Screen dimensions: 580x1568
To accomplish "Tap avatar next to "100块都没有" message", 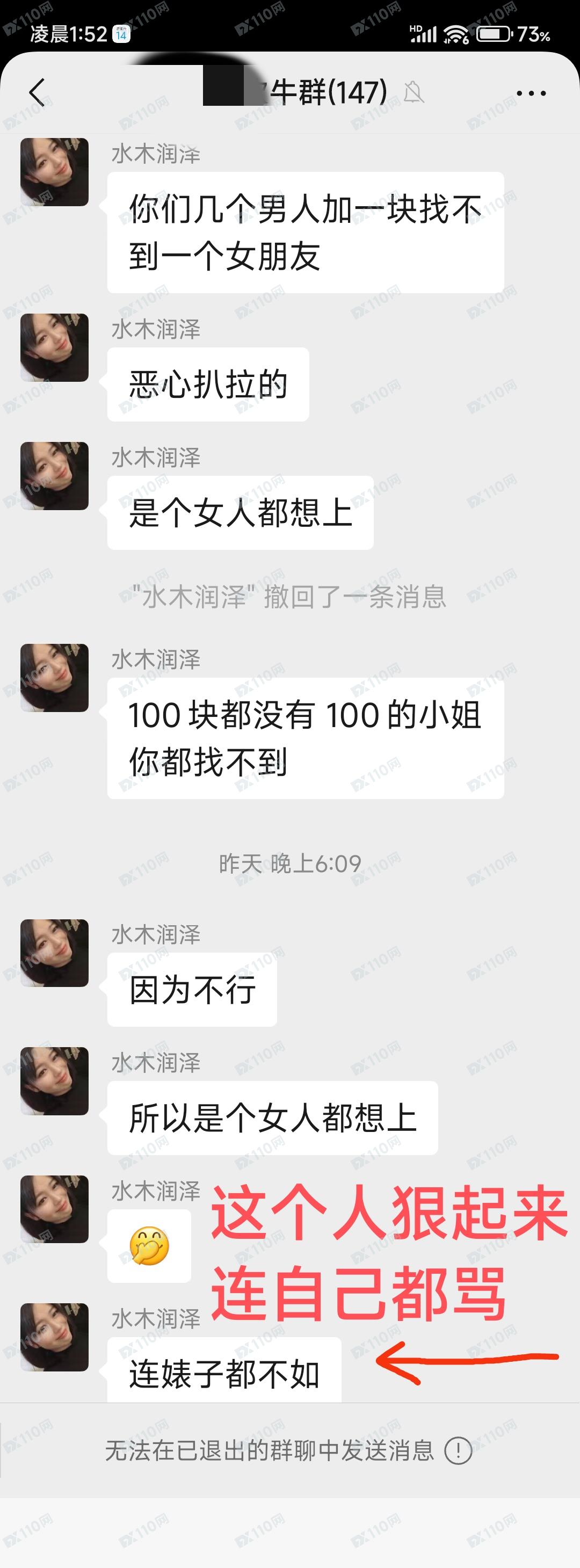I will coord(55,678).
